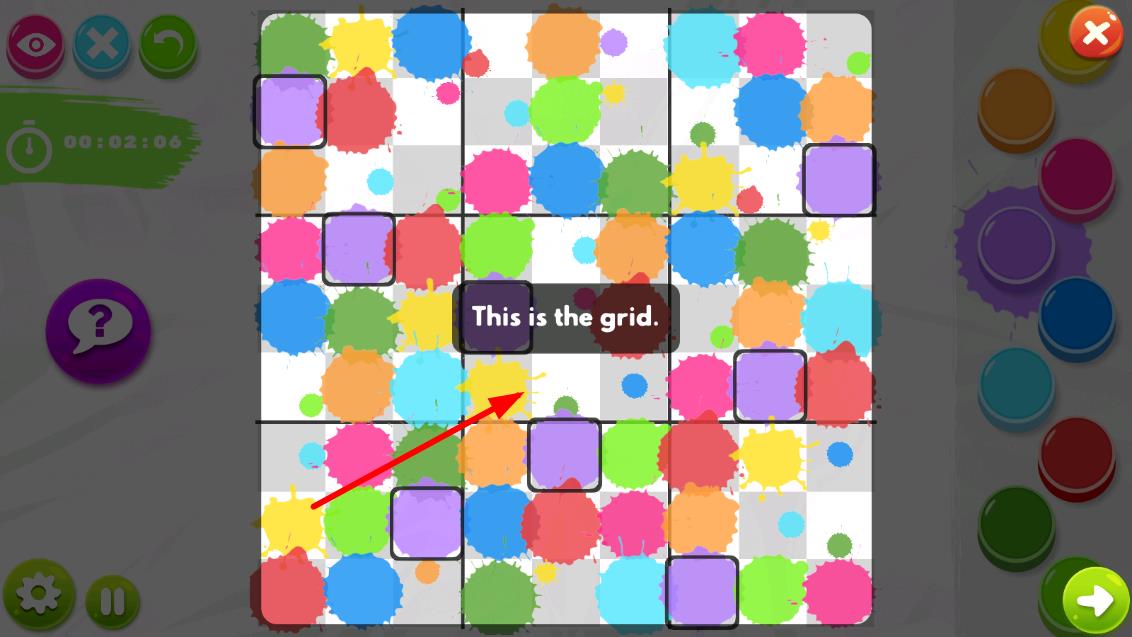This screenshot has width=1132, height=637.
Task: Tap the eye preview button
Action: [35, 44]
